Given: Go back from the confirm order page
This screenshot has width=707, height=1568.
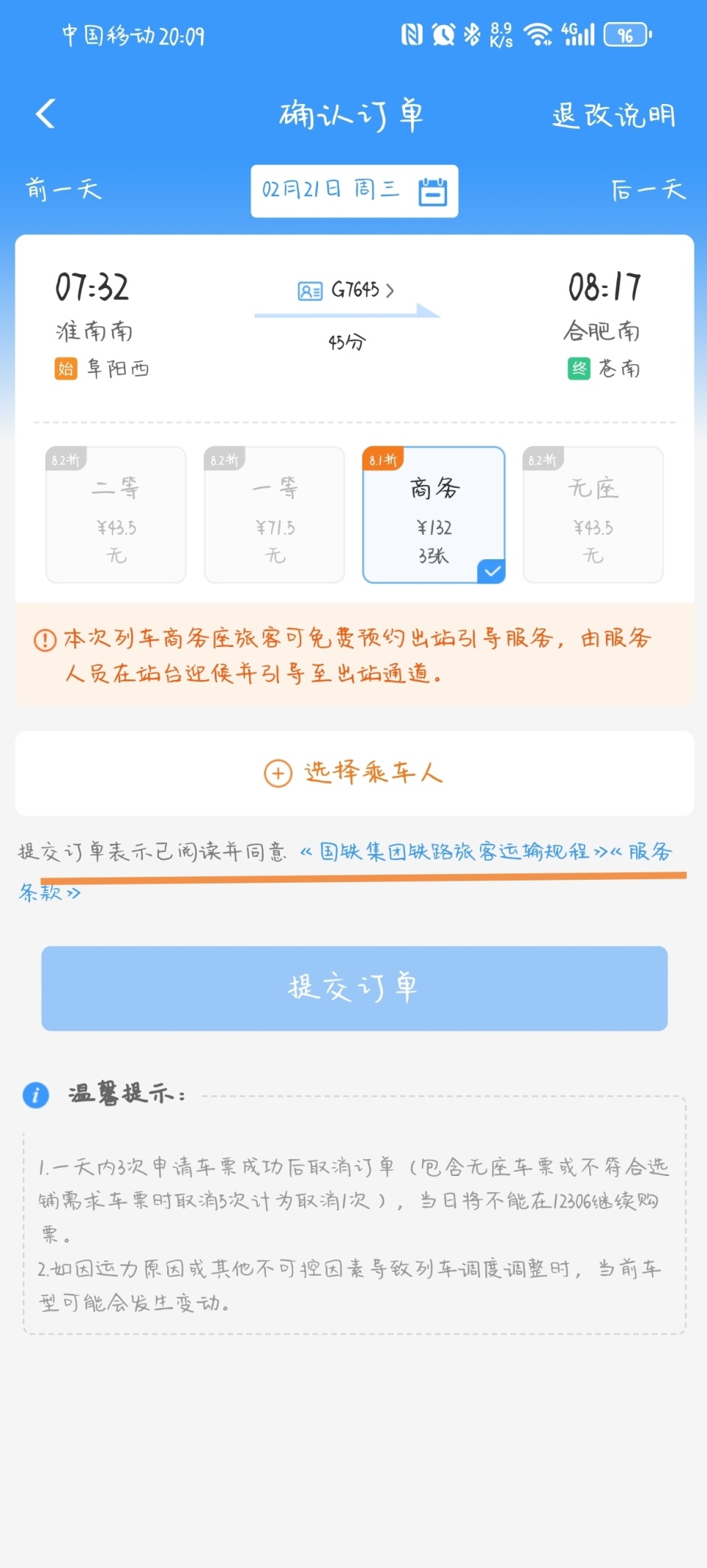Looking at the screenshot, I should tap(46, 114).
